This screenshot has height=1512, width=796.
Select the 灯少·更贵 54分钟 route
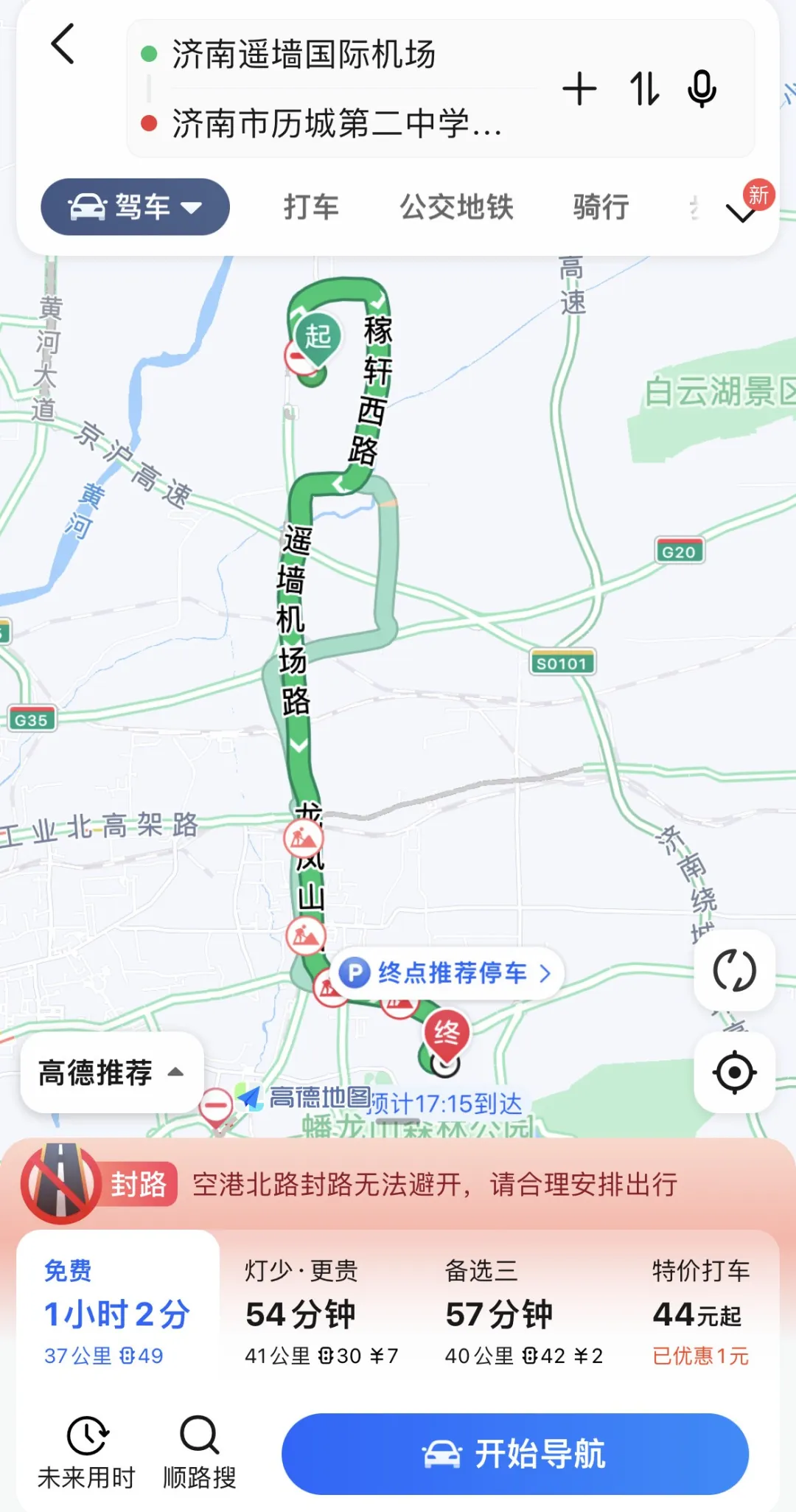point(321,1314)
